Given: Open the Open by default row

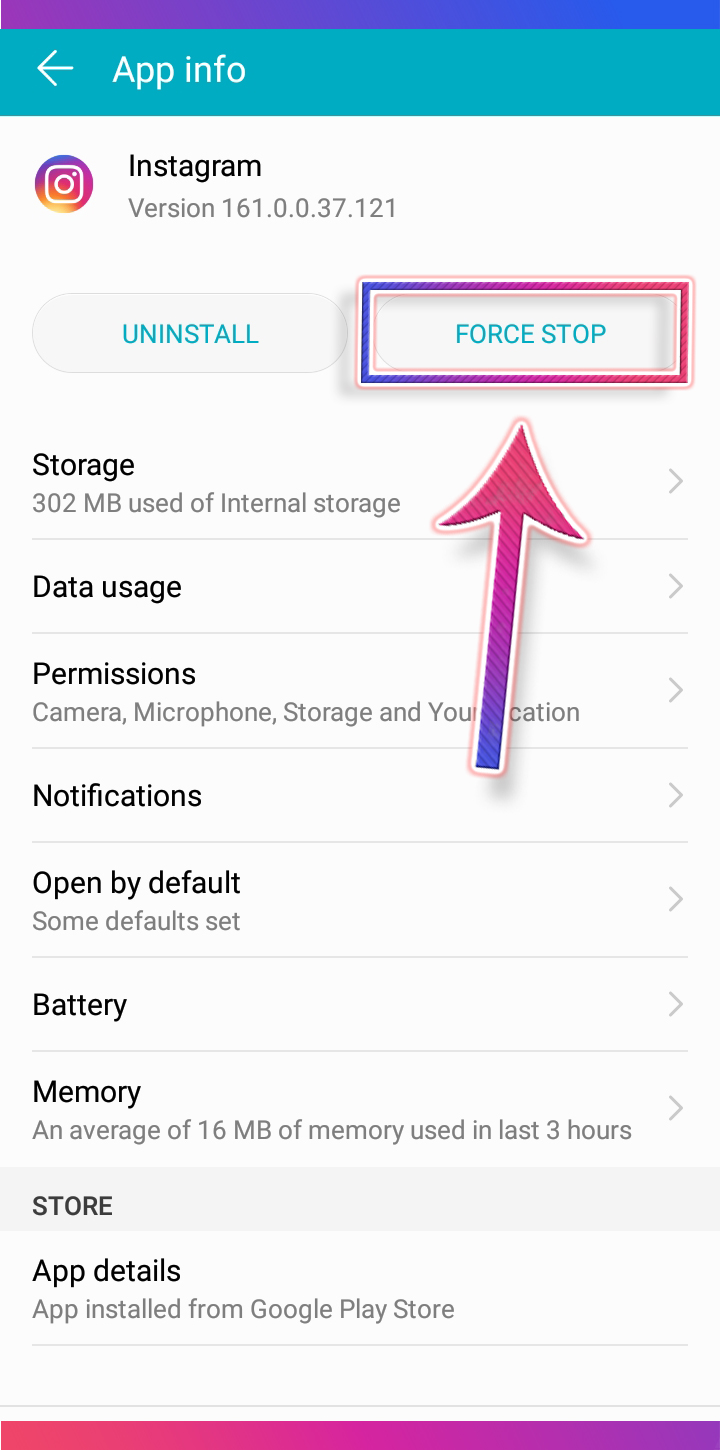Looking at the screenshot, I should 360,900.
